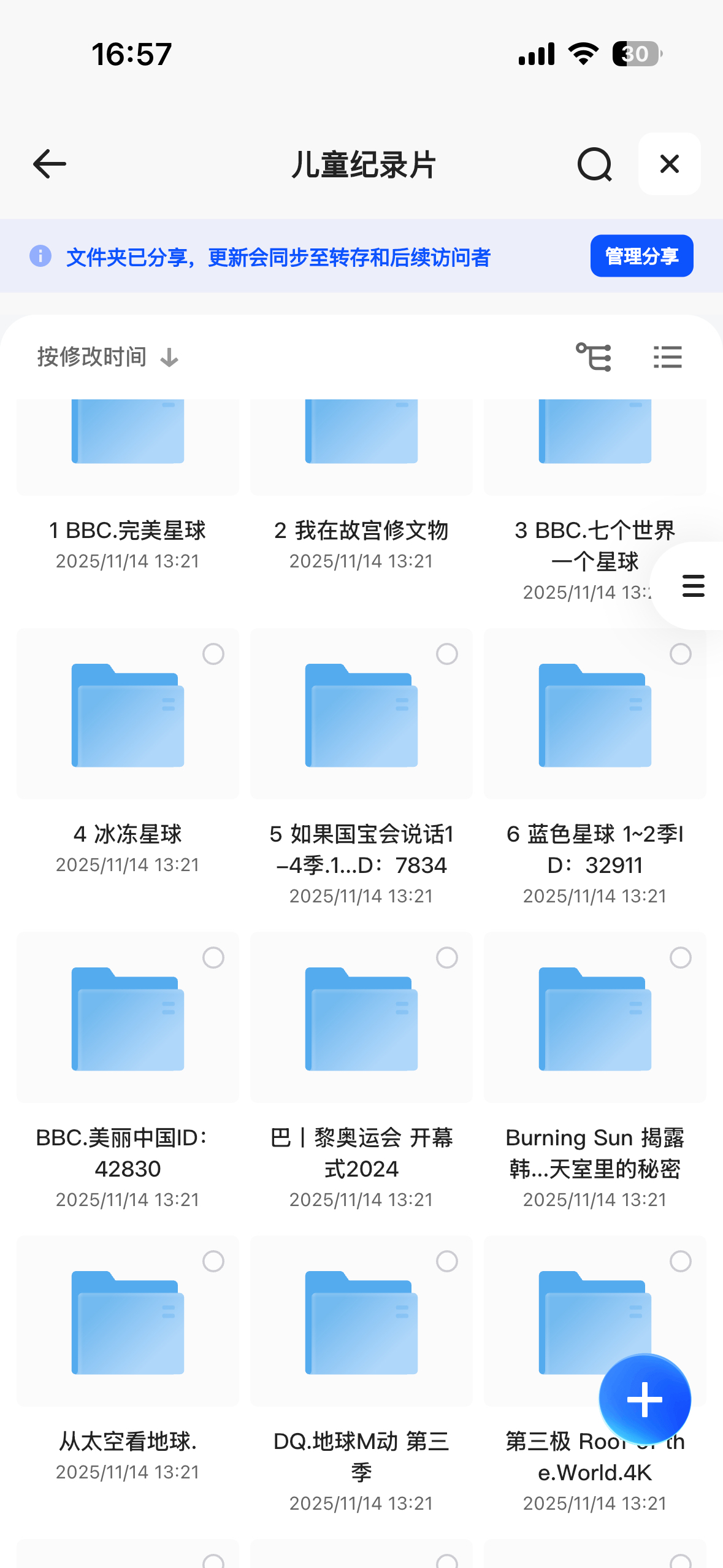Viewport: 723px width, 1568px height.
Task: Select the 5 如果国宝会说话 folder checkbox
Action: click(446, 654)
